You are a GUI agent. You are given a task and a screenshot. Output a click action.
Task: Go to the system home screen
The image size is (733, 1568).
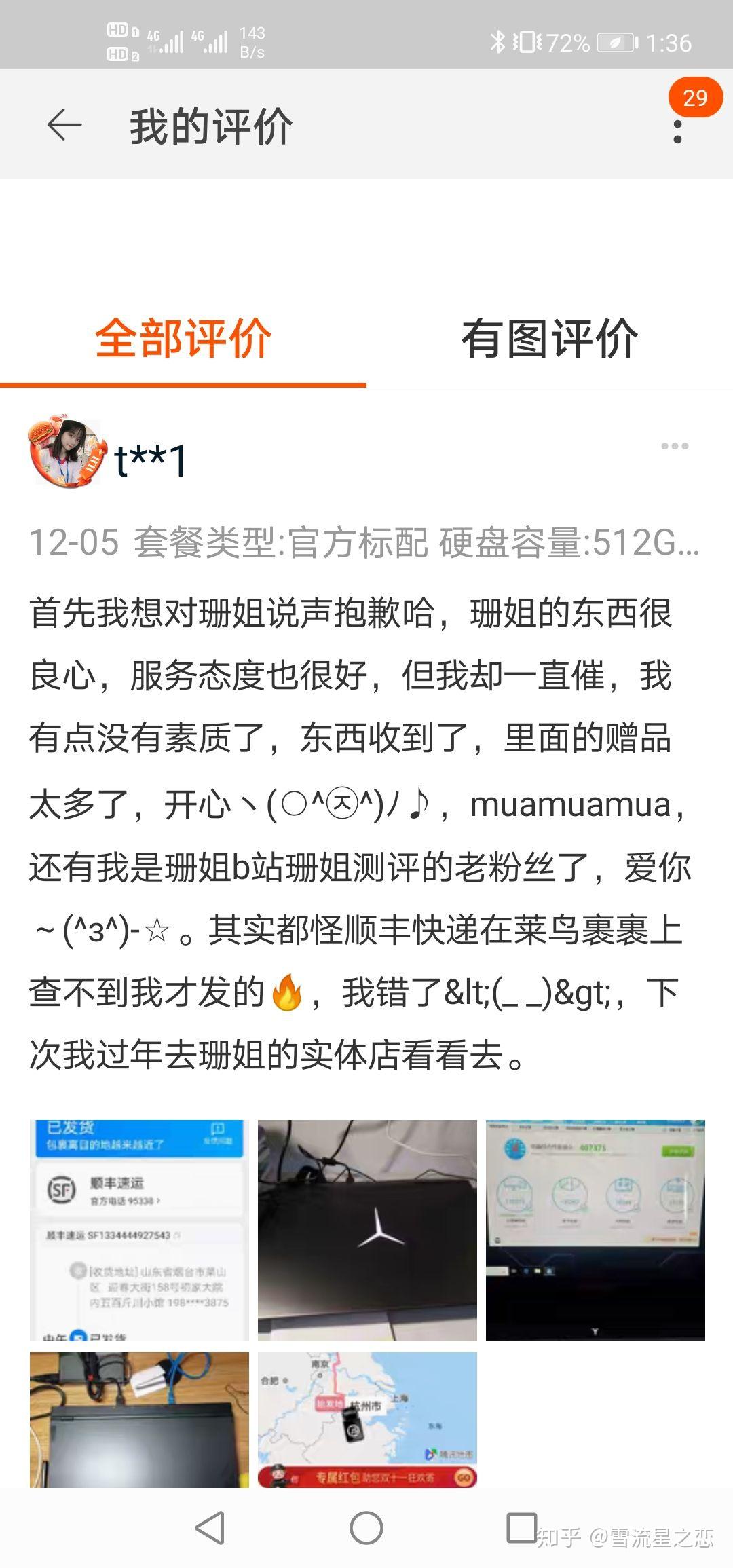366,1528
